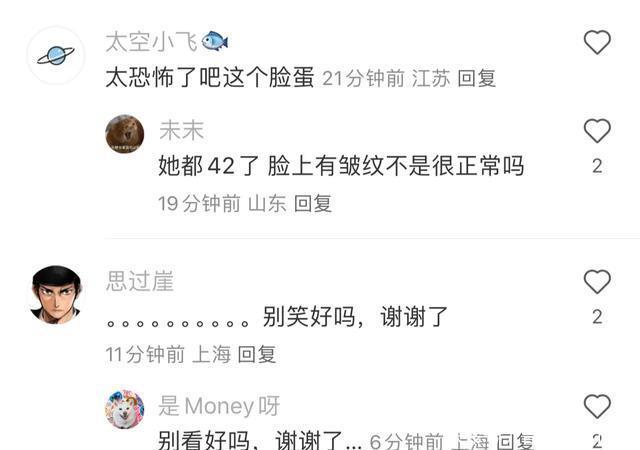The height and width of the screenshot is (450, 640).
Task: Open 太空小飞's profile avatar
Action: click(56, 56)
